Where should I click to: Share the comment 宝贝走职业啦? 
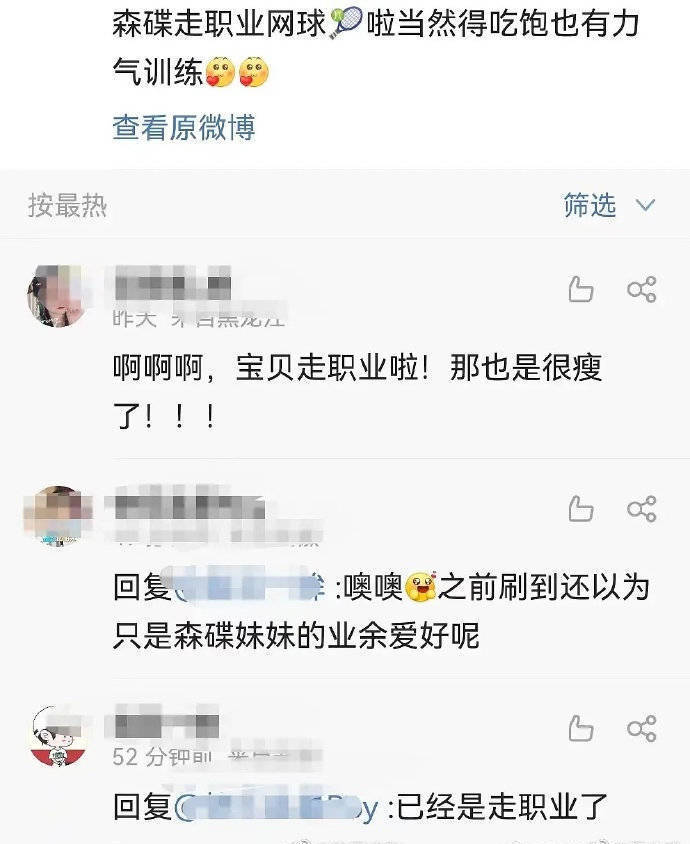pos(641,291)
